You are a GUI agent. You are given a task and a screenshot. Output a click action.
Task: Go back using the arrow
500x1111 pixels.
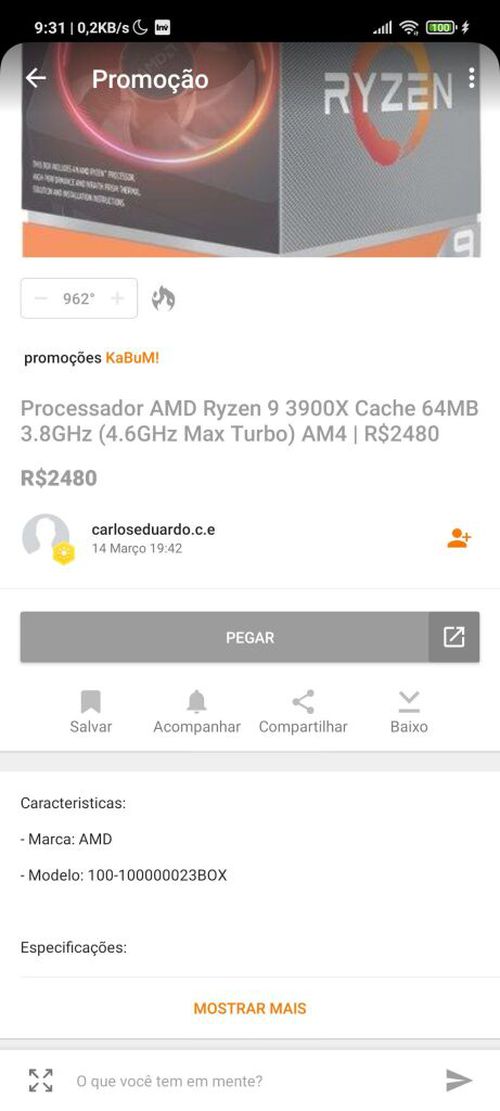(x=35, y=79)
